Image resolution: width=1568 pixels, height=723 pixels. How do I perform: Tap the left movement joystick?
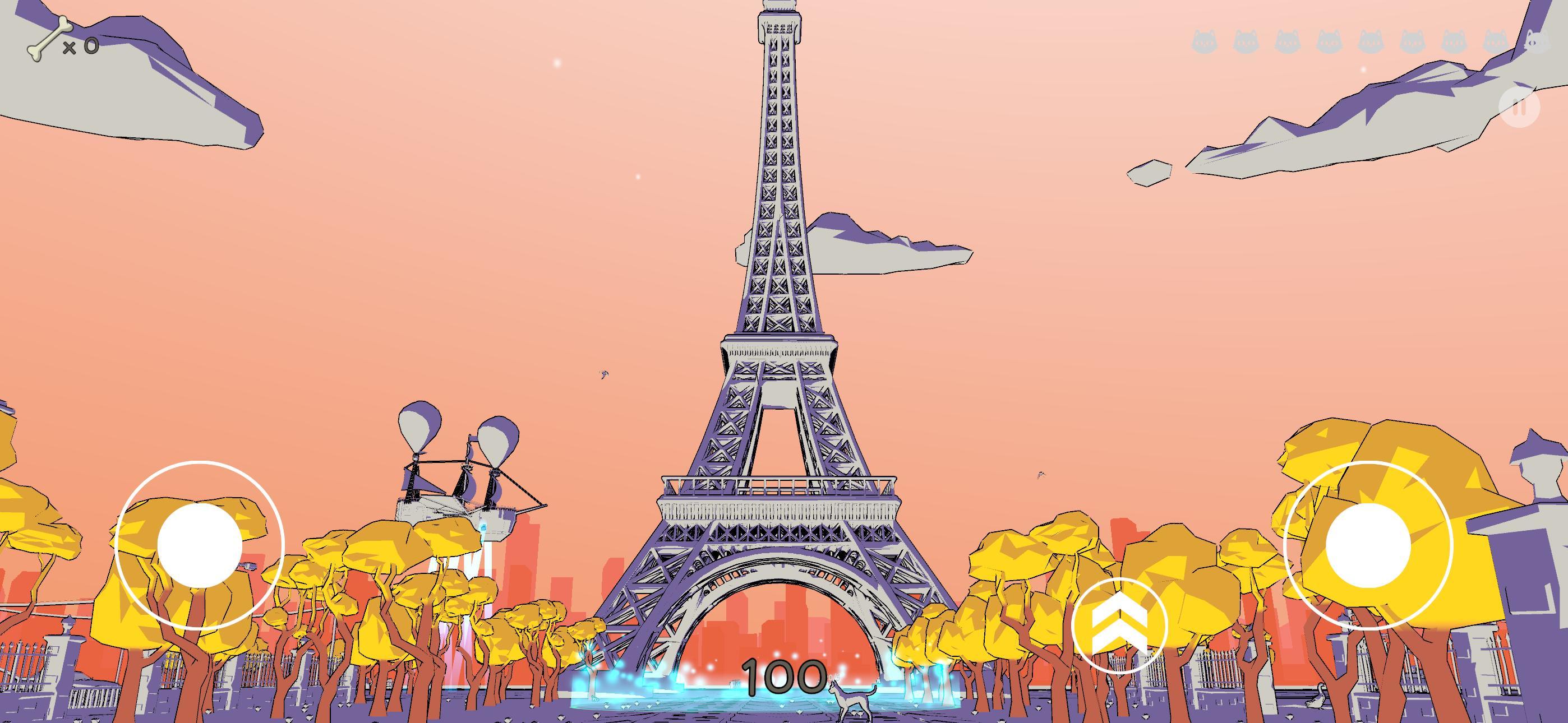pos(200,545)
